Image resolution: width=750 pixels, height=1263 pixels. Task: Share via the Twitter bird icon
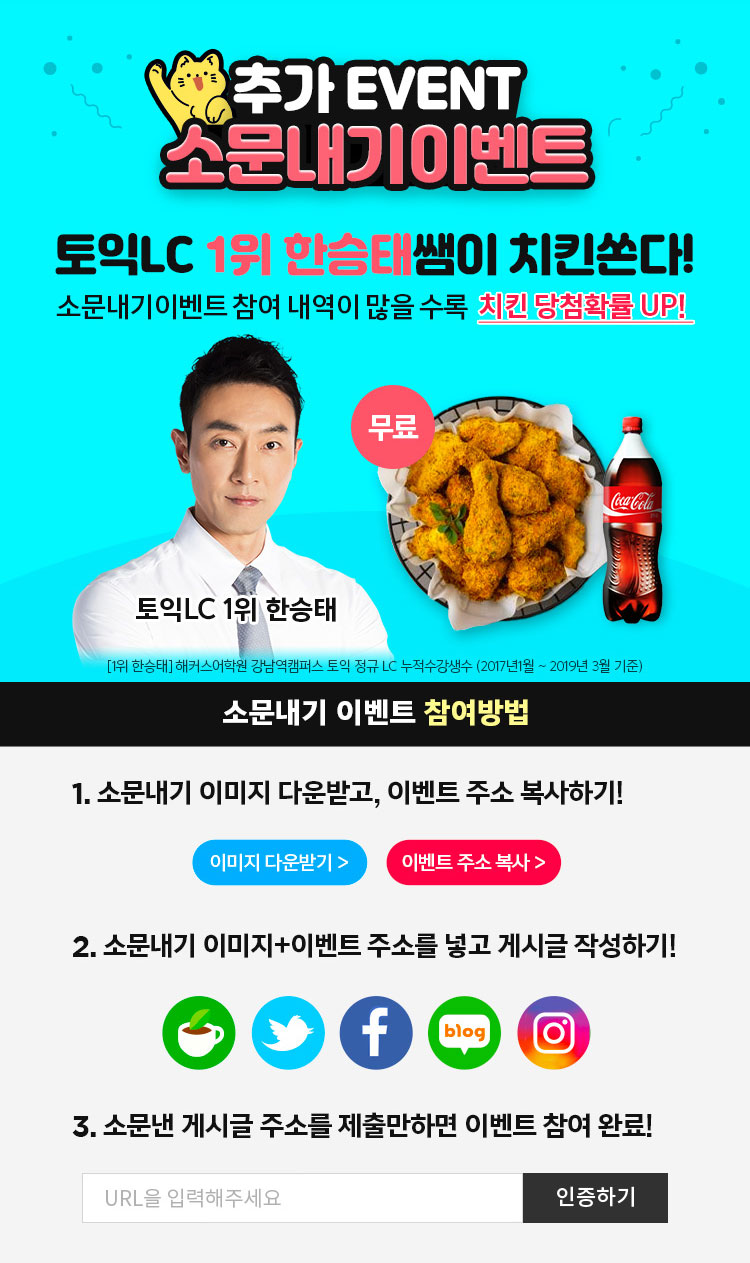tap(288, 1033)
